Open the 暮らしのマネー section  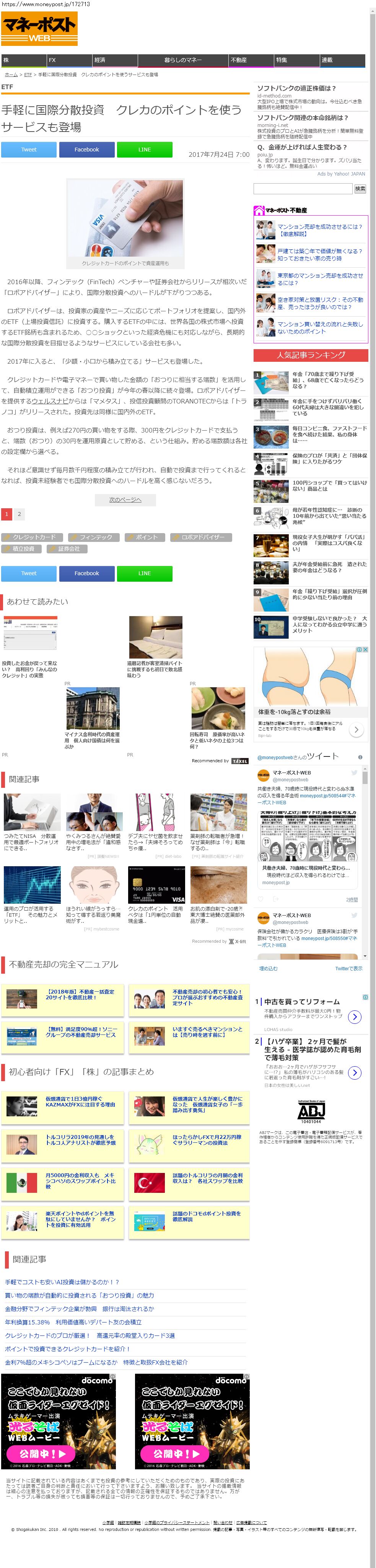point(182,60)
